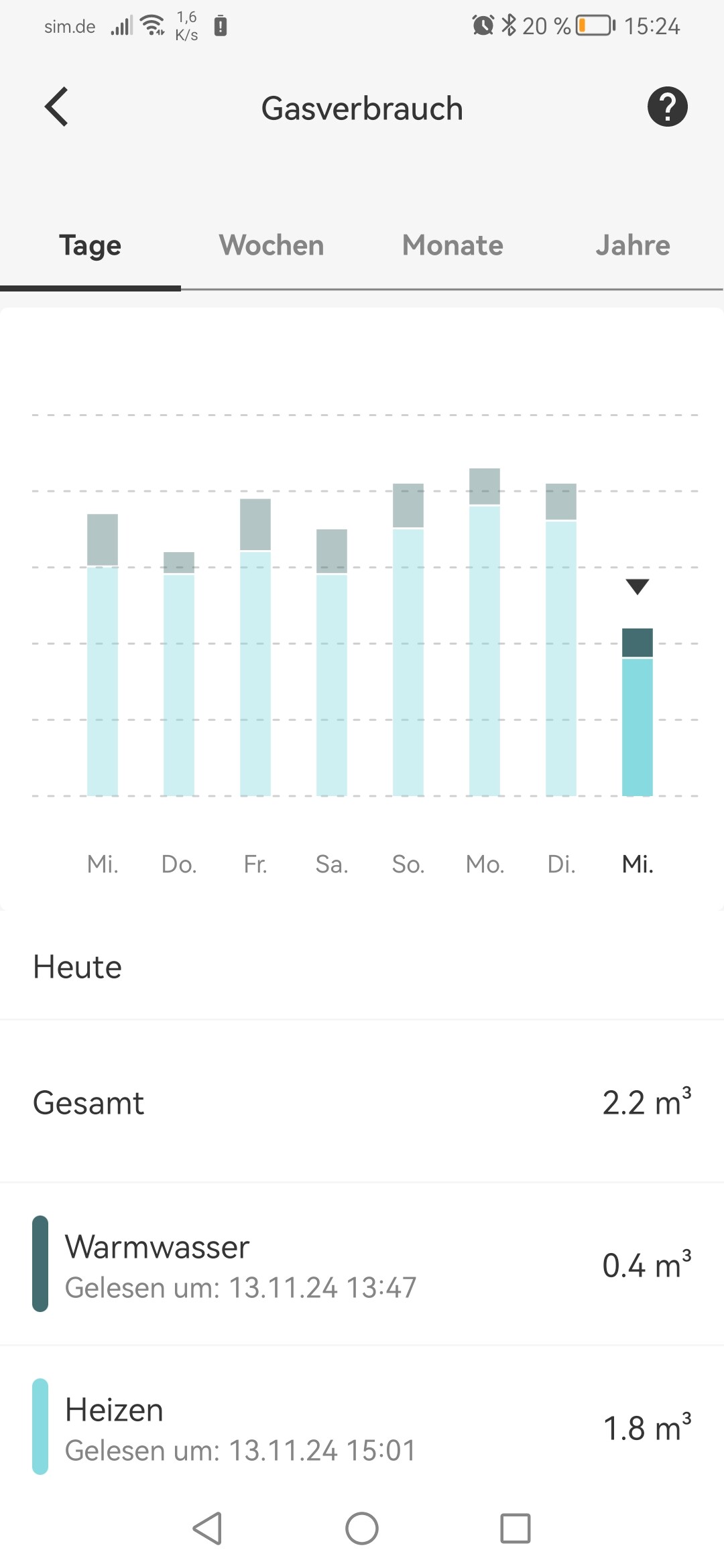Image resolution: width=724 pixels, height=1568 pixels.
Task: Select the Tage tab
Action: [90, 245]
